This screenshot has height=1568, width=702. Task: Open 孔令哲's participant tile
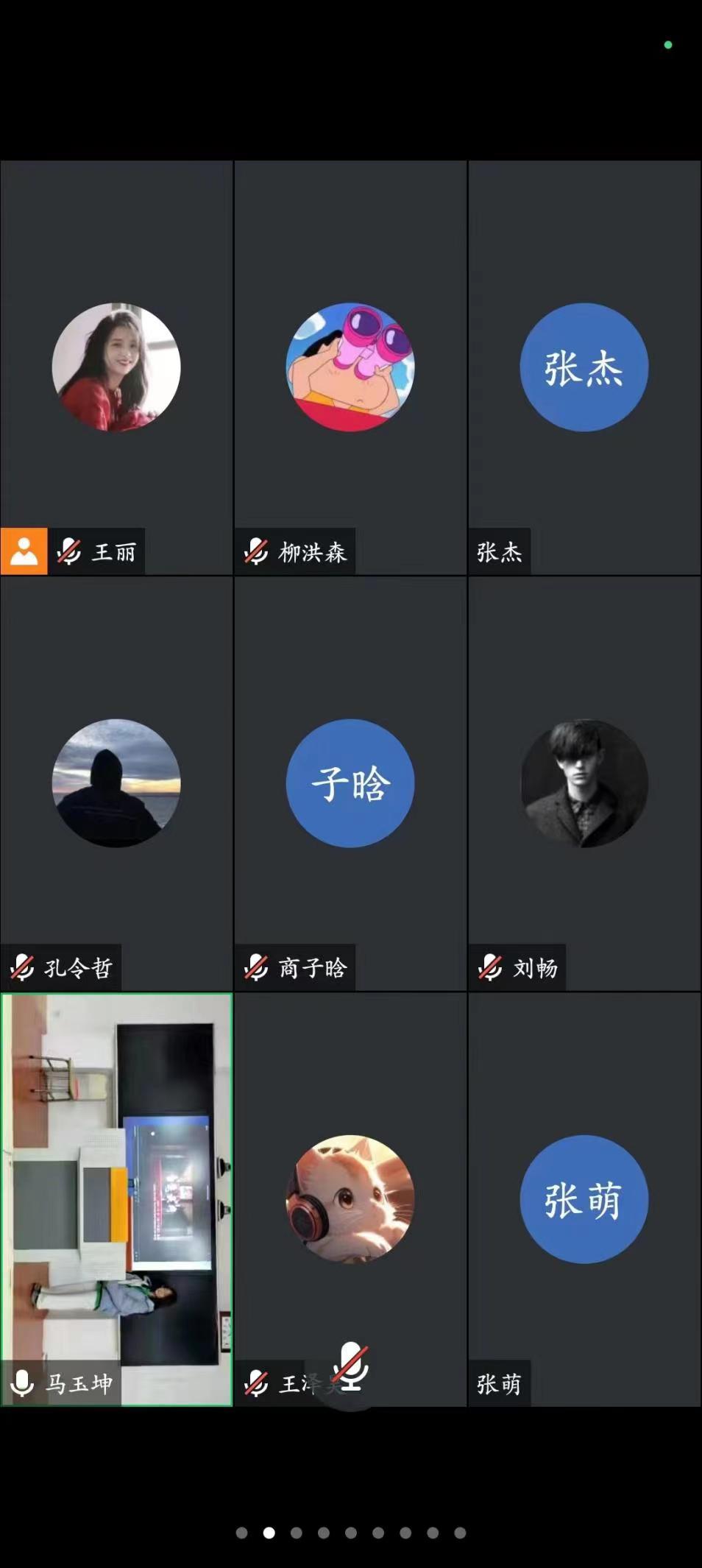point(116,783)
